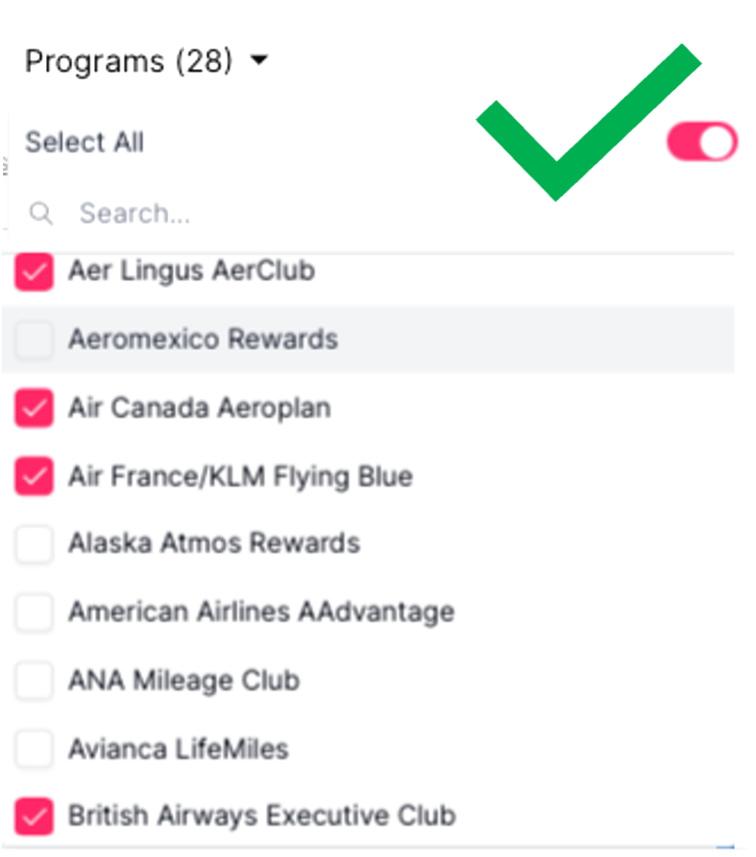
Task: Uncheck British Airways Executive Club
Action: [x=34, y=816]
